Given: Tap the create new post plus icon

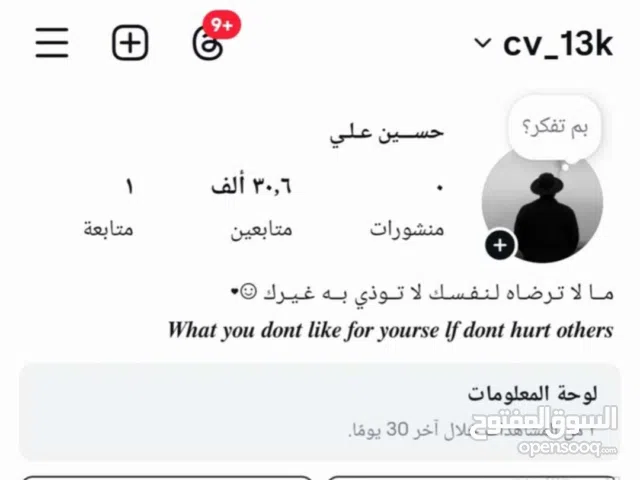Looking at the screenshot, I should tap(129, 43).
